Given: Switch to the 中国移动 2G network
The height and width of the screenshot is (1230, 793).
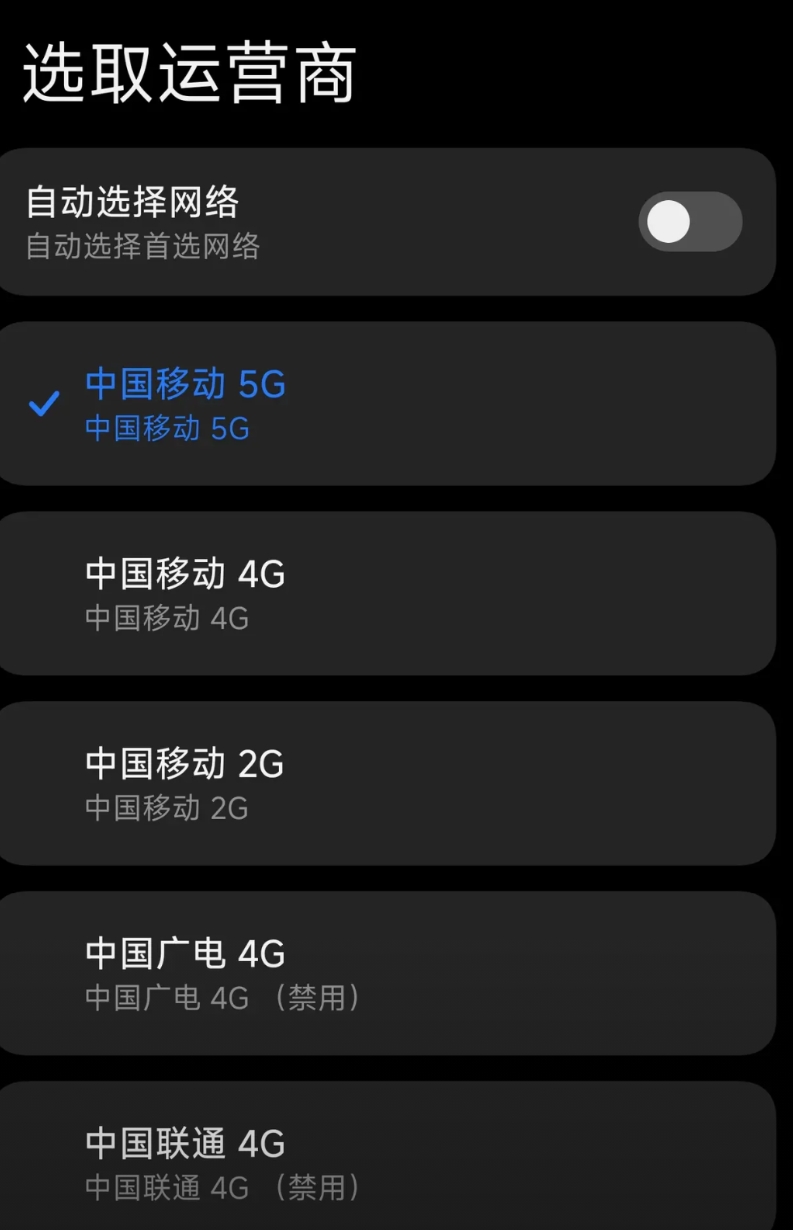Looking at the screenshot, I should [386, 783].
